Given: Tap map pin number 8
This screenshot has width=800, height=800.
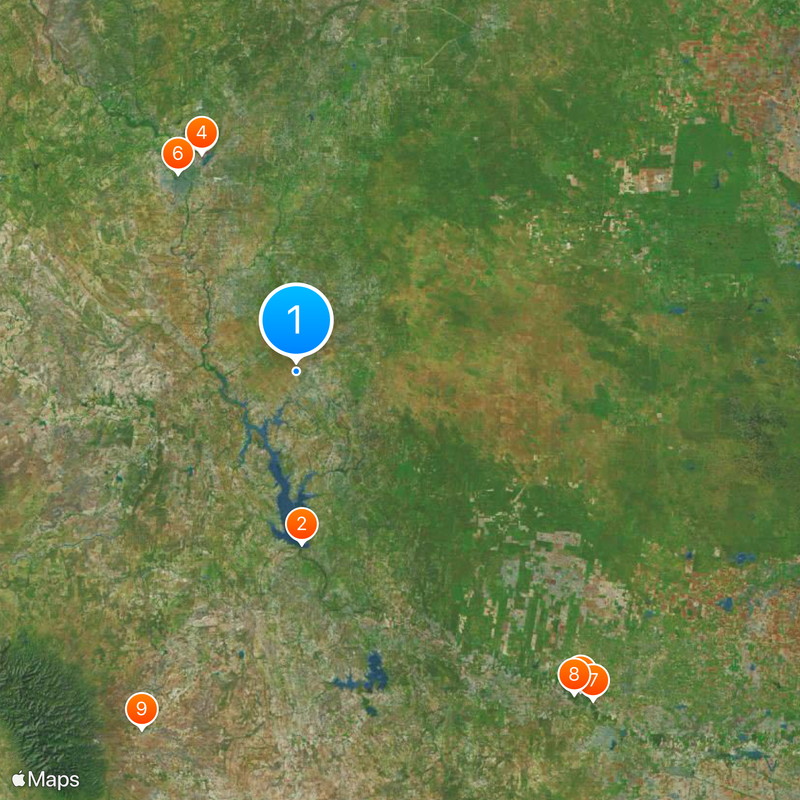Looking at the screenshot, I should (x=573, y=675).
